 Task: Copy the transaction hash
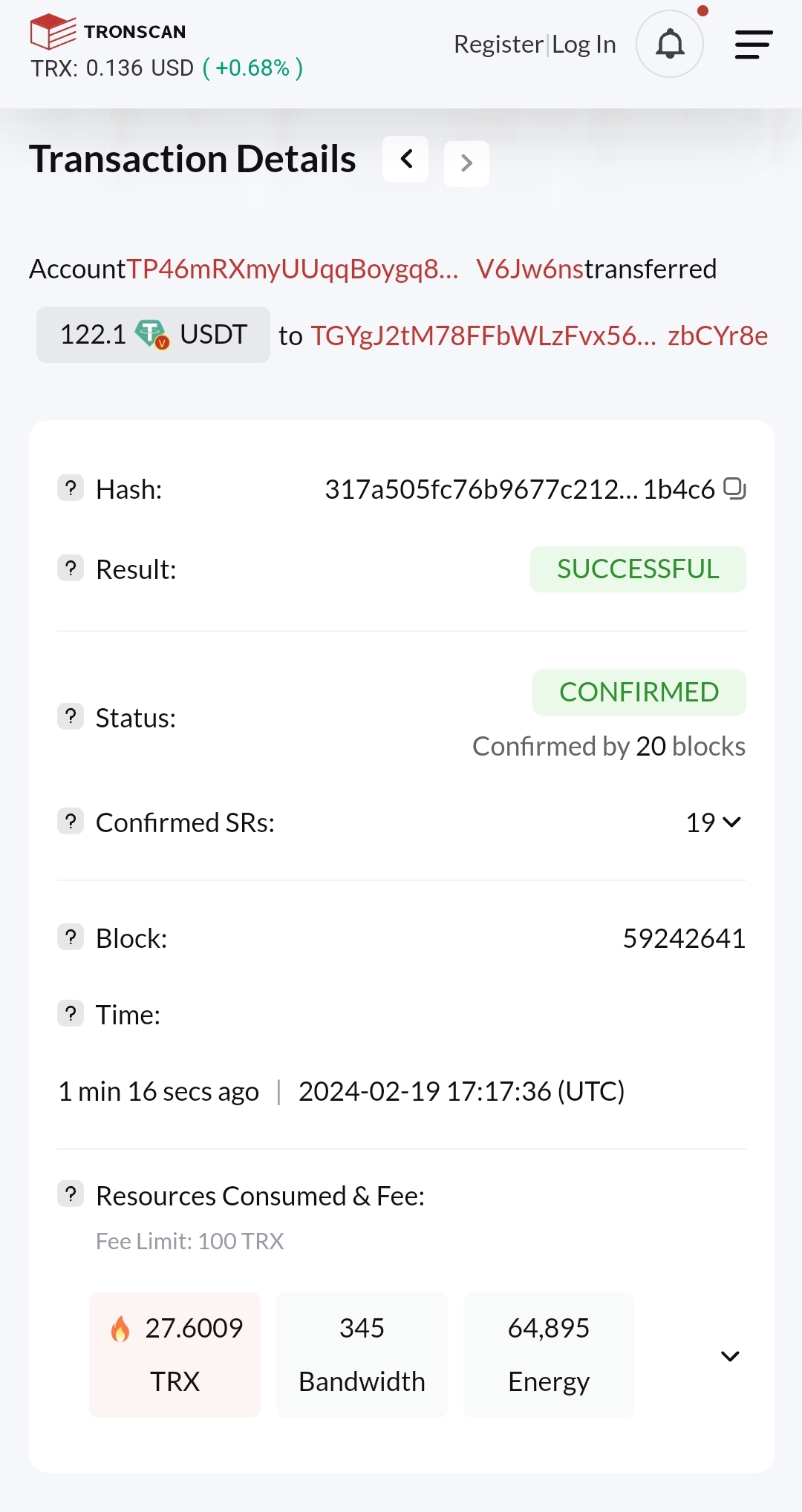pyautogui.click(x=736, y=488)
